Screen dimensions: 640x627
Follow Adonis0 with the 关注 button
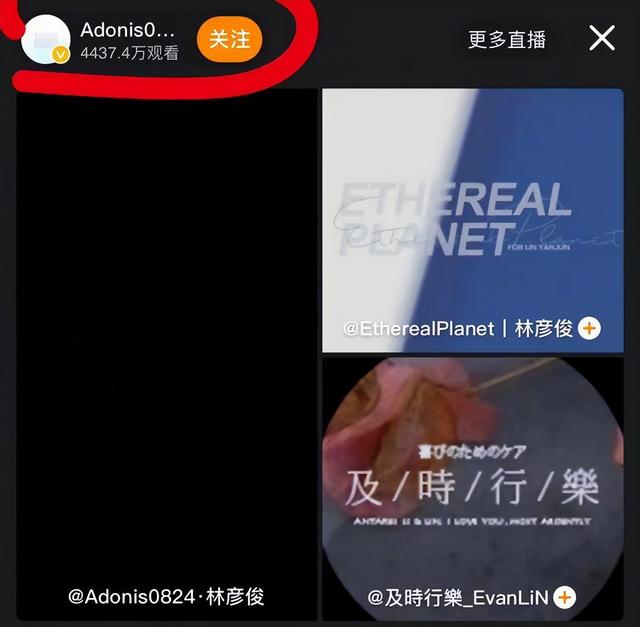(229, 40)
